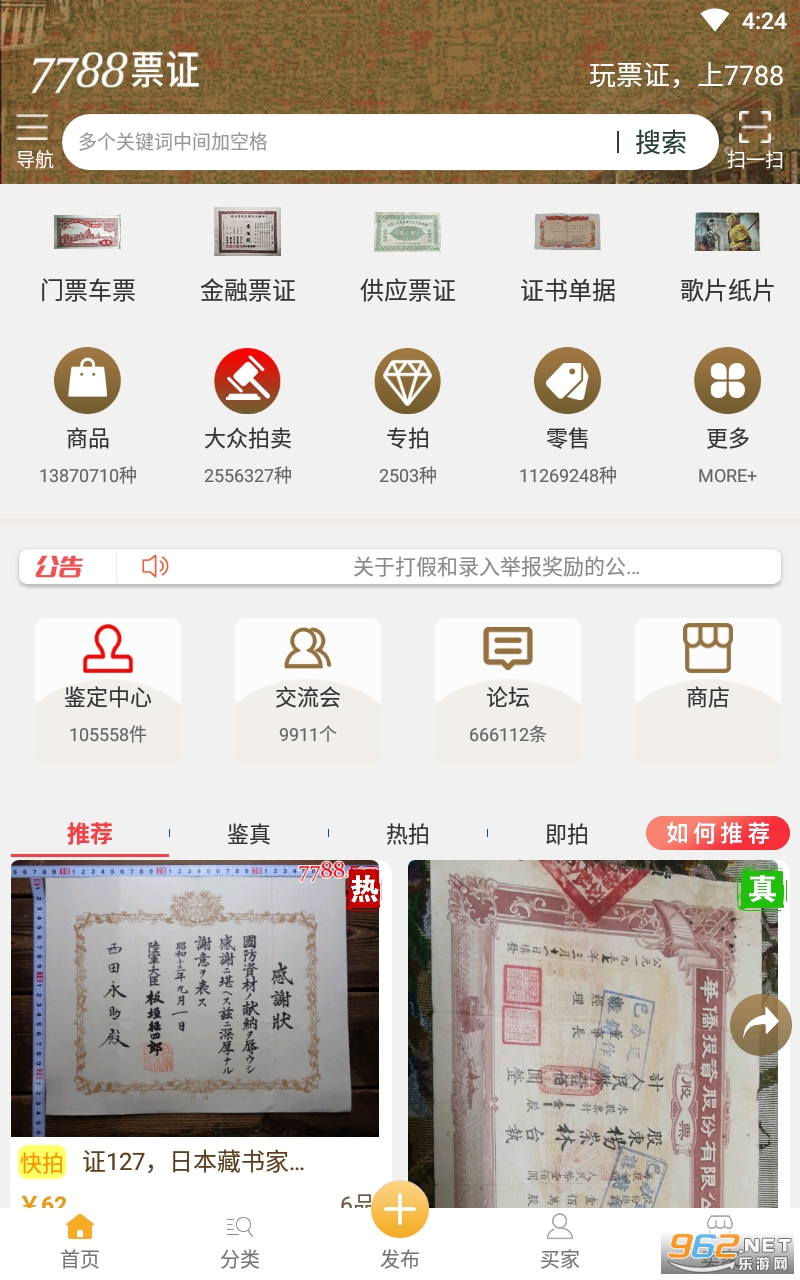800x1280 pixels.
Task: Tap the 搜索 search button
Action: pyautogui.click(x=661, y=142)
